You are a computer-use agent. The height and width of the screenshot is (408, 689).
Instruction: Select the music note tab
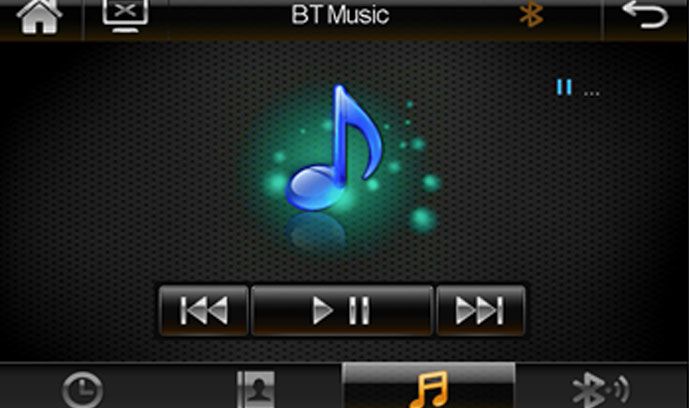click(428, 390)
